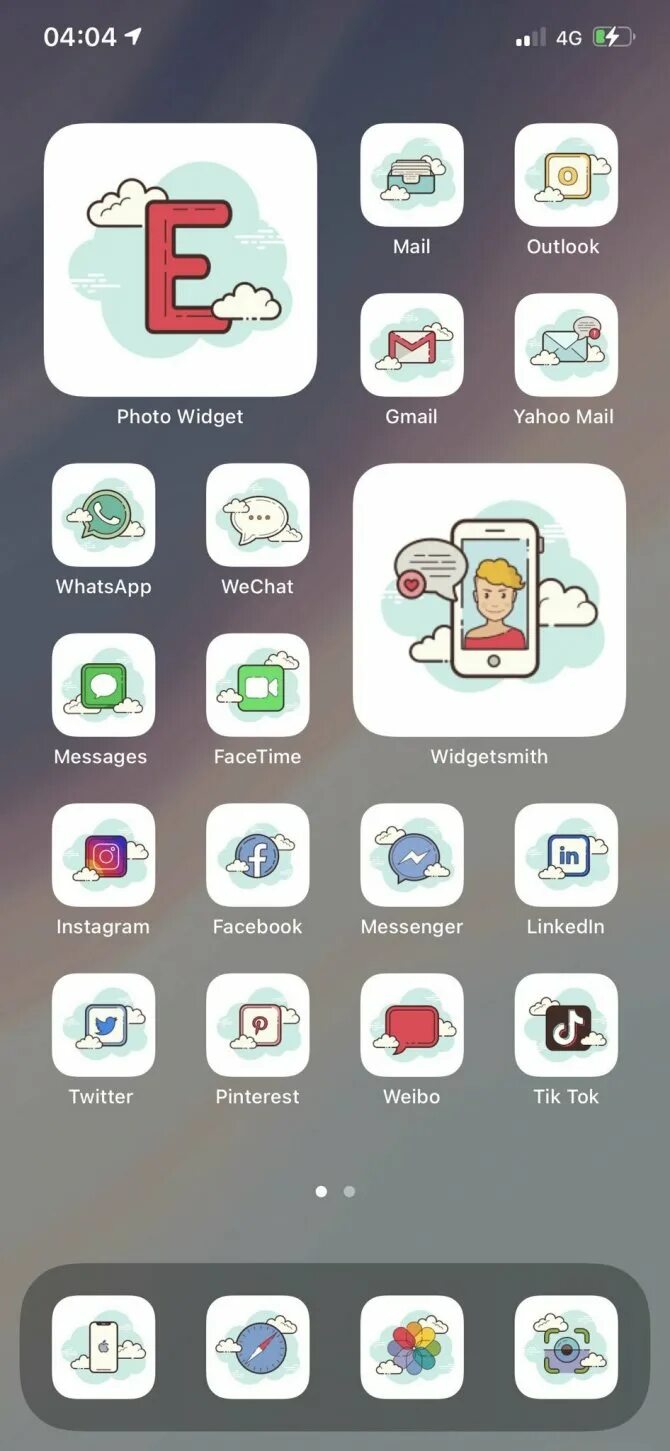Open the Messages app

coord(103,685)
